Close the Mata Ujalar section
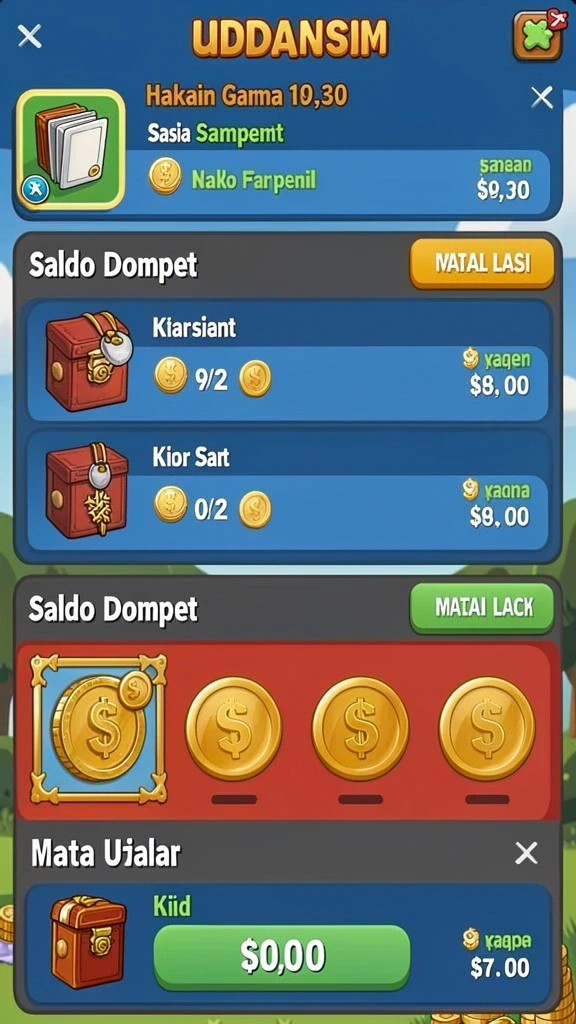The width and height of the screenshot is (576, 1024). coord(526,852)
